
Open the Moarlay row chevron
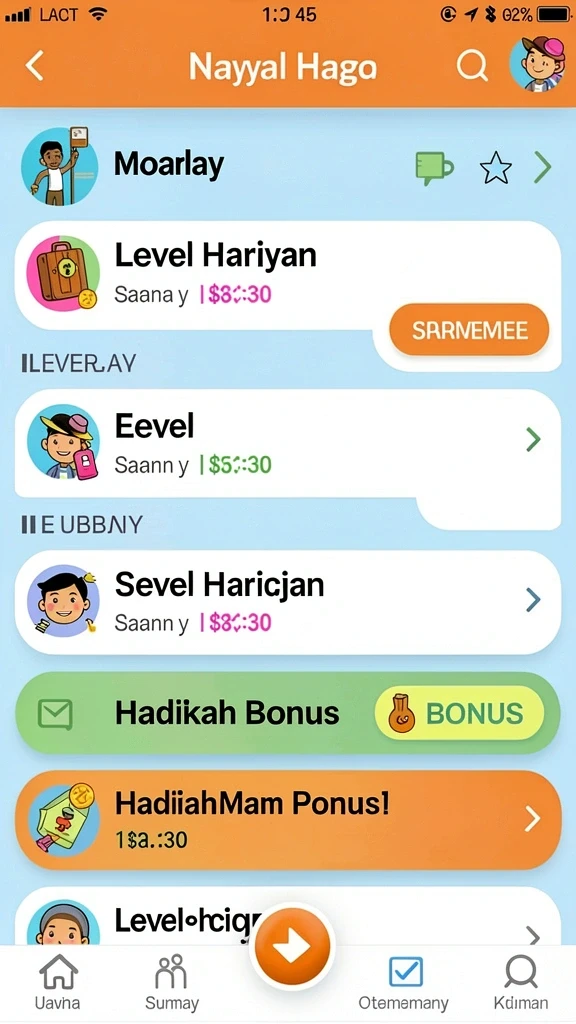(542, 168)
